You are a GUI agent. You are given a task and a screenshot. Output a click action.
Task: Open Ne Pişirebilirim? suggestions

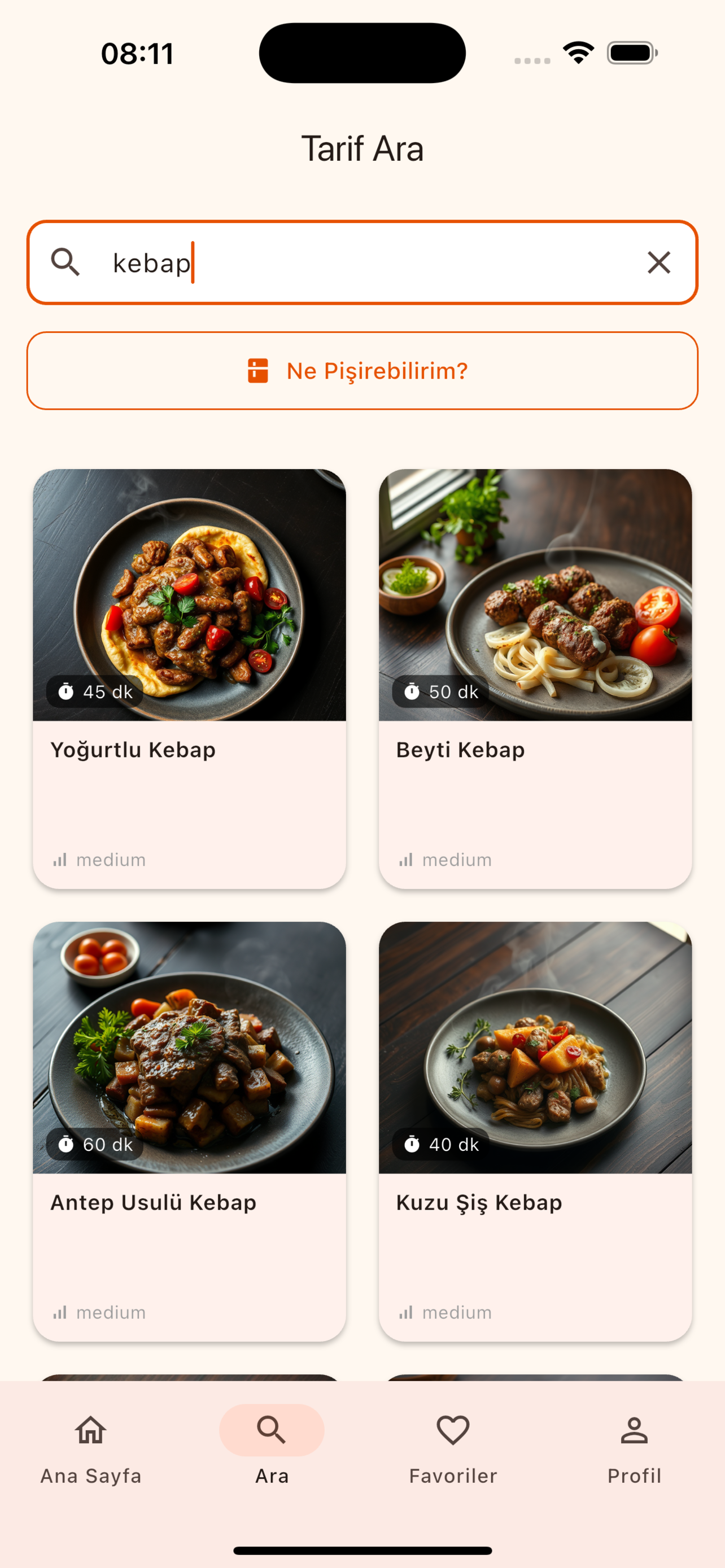362,371
